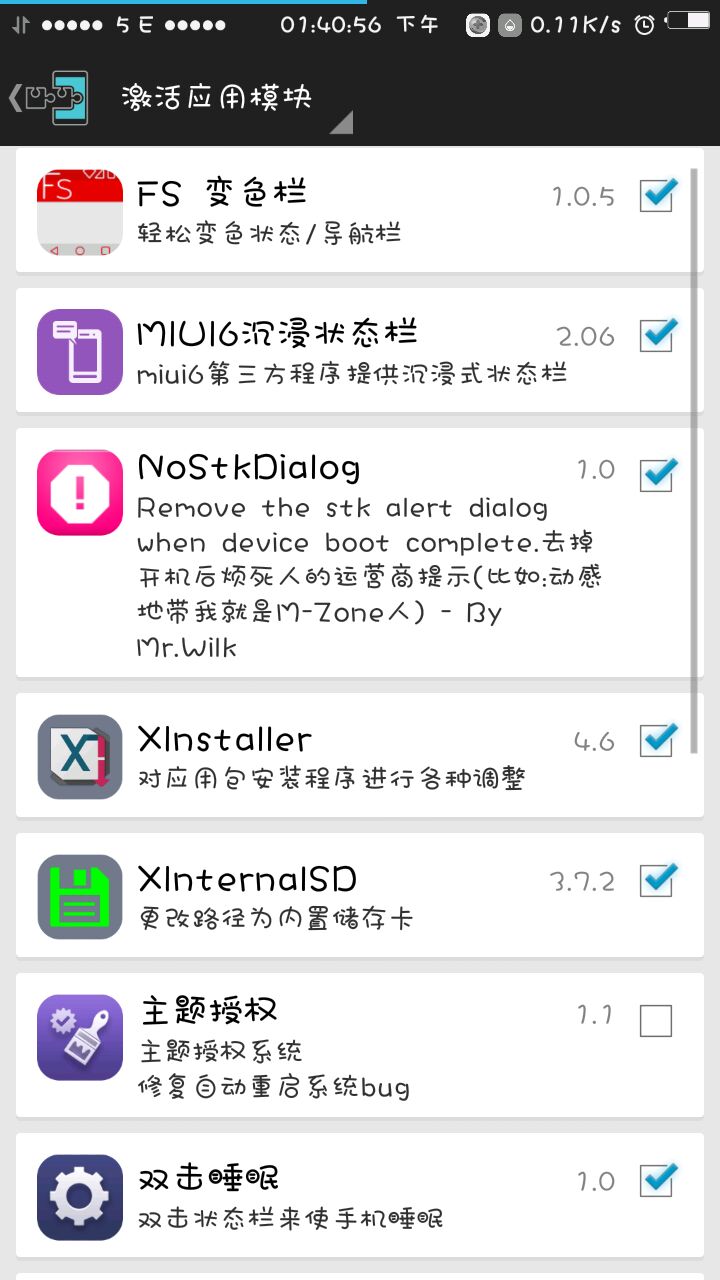Enable the 主题授权 module checkbox

coord(656,1021)
